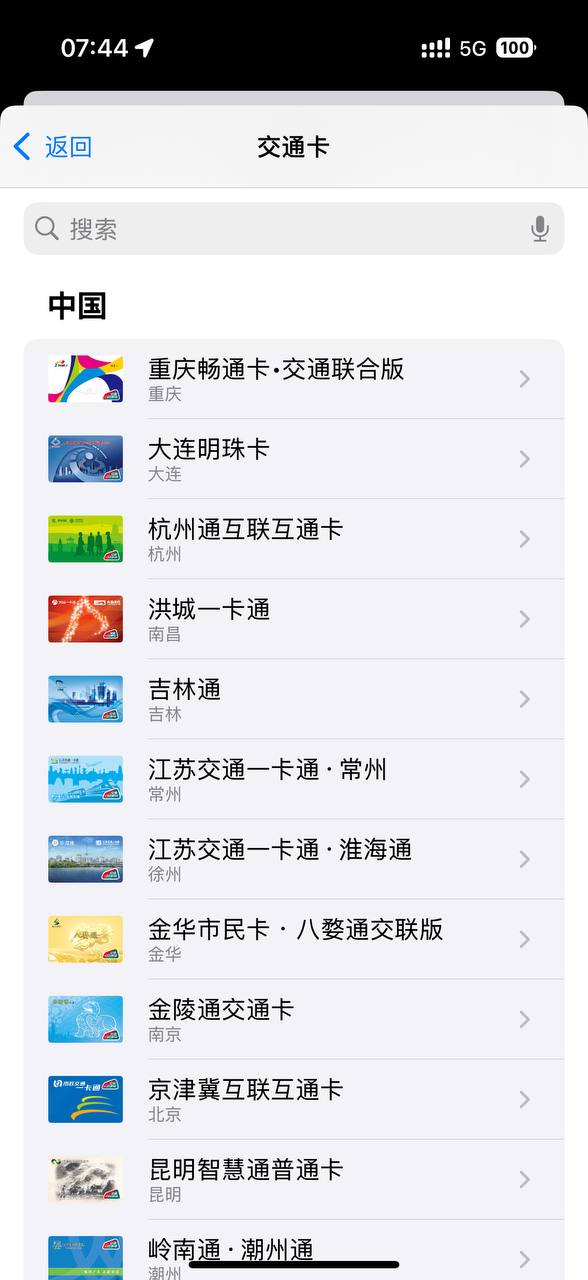Viewport: 588px width, 1280px height.
Task: Activate the microphone in the search bar
Action: click(x=540, y=229)
